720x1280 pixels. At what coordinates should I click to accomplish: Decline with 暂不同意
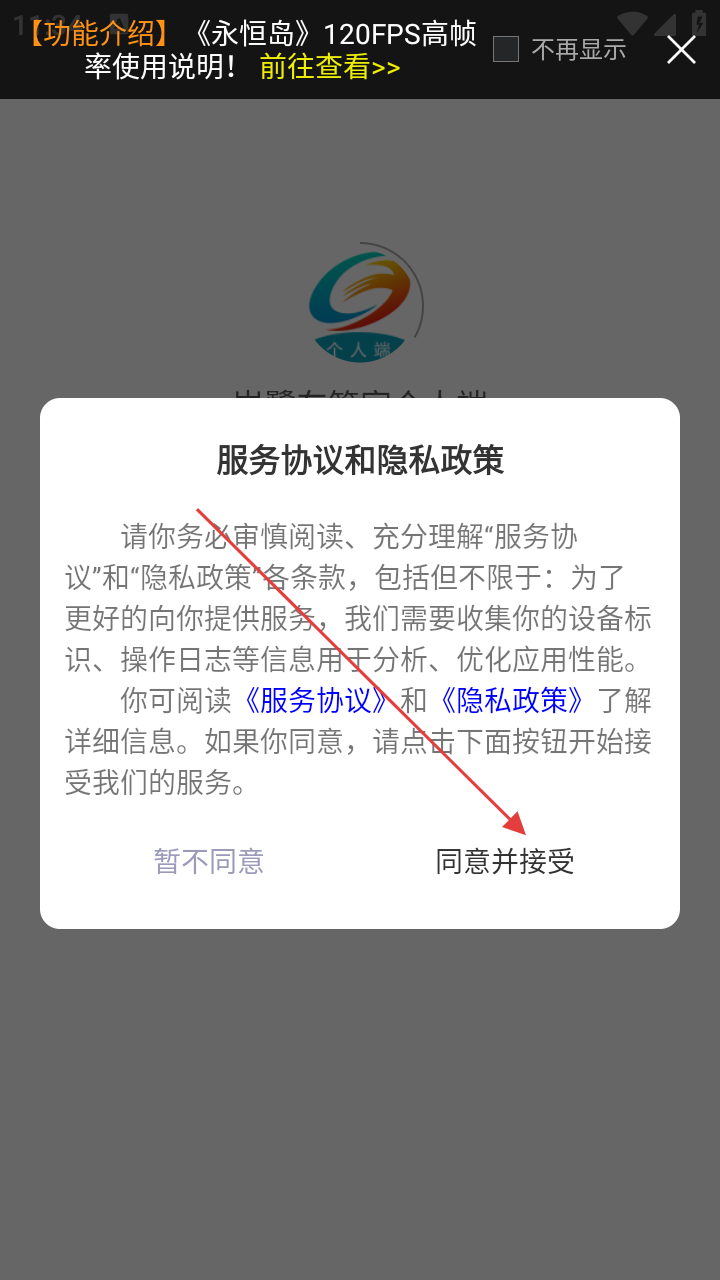(209, 861)
